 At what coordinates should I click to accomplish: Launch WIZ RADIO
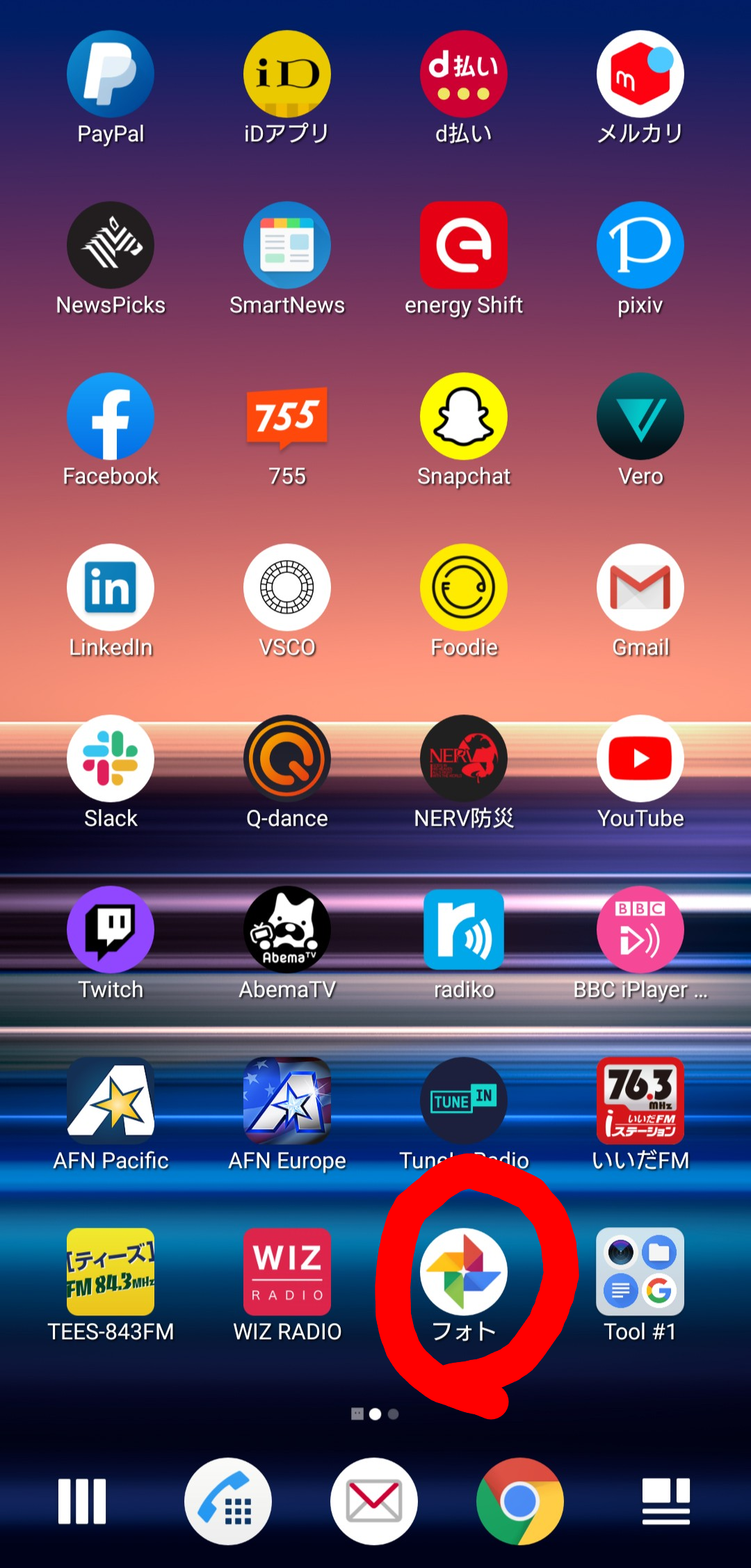287,1272
